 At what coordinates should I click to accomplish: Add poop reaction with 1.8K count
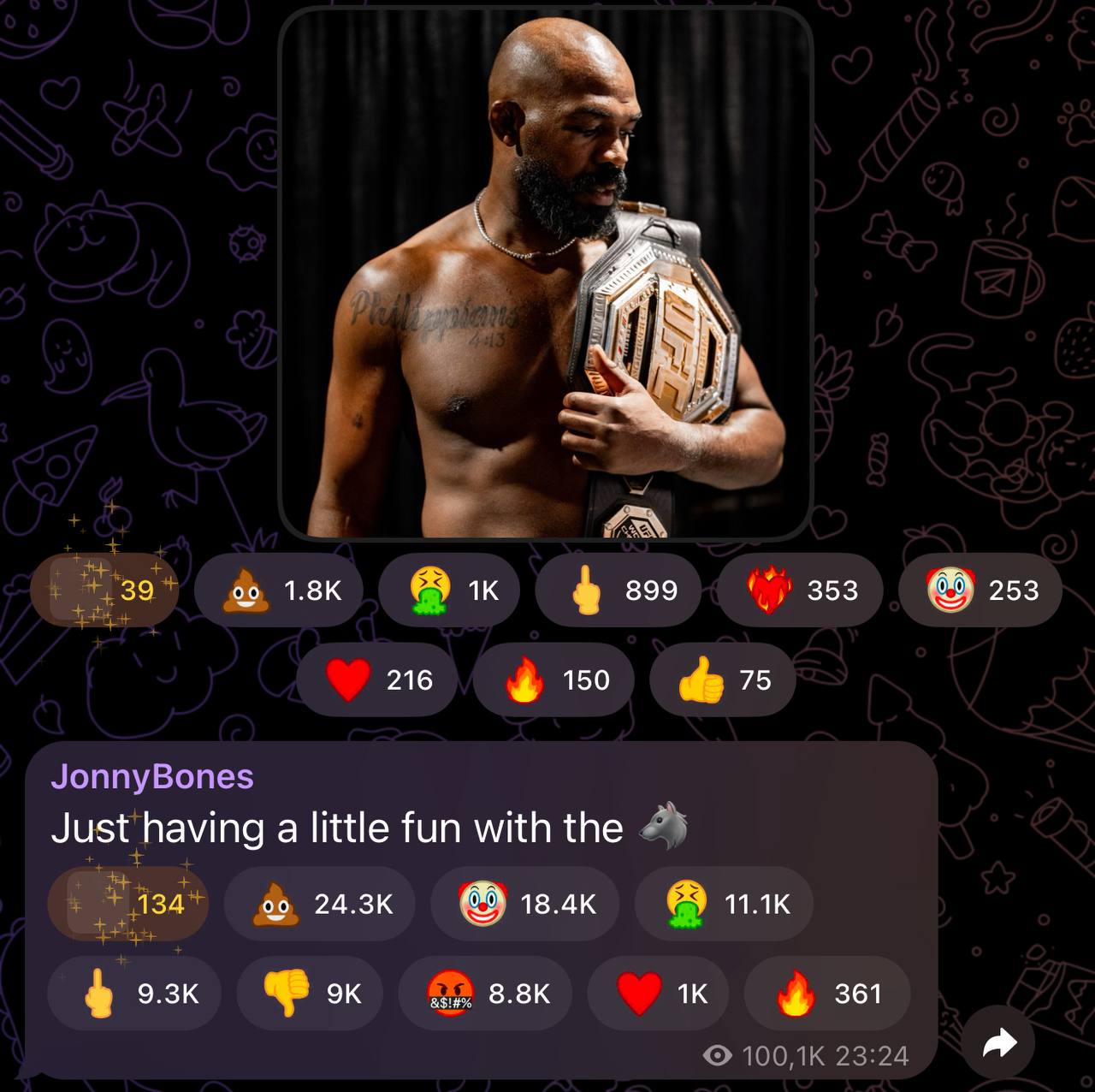pos(279,591)
